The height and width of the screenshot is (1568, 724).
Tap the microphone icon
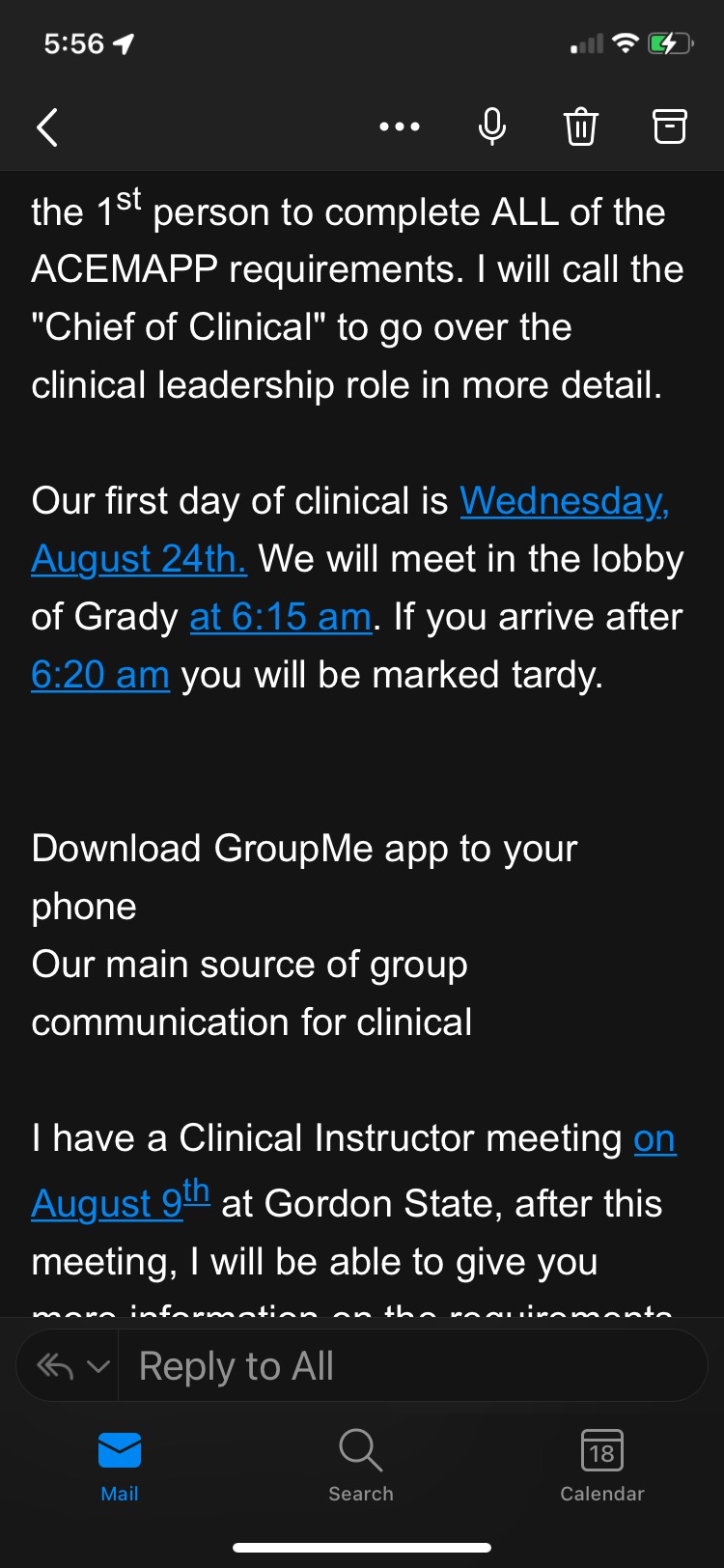(492, 126)
